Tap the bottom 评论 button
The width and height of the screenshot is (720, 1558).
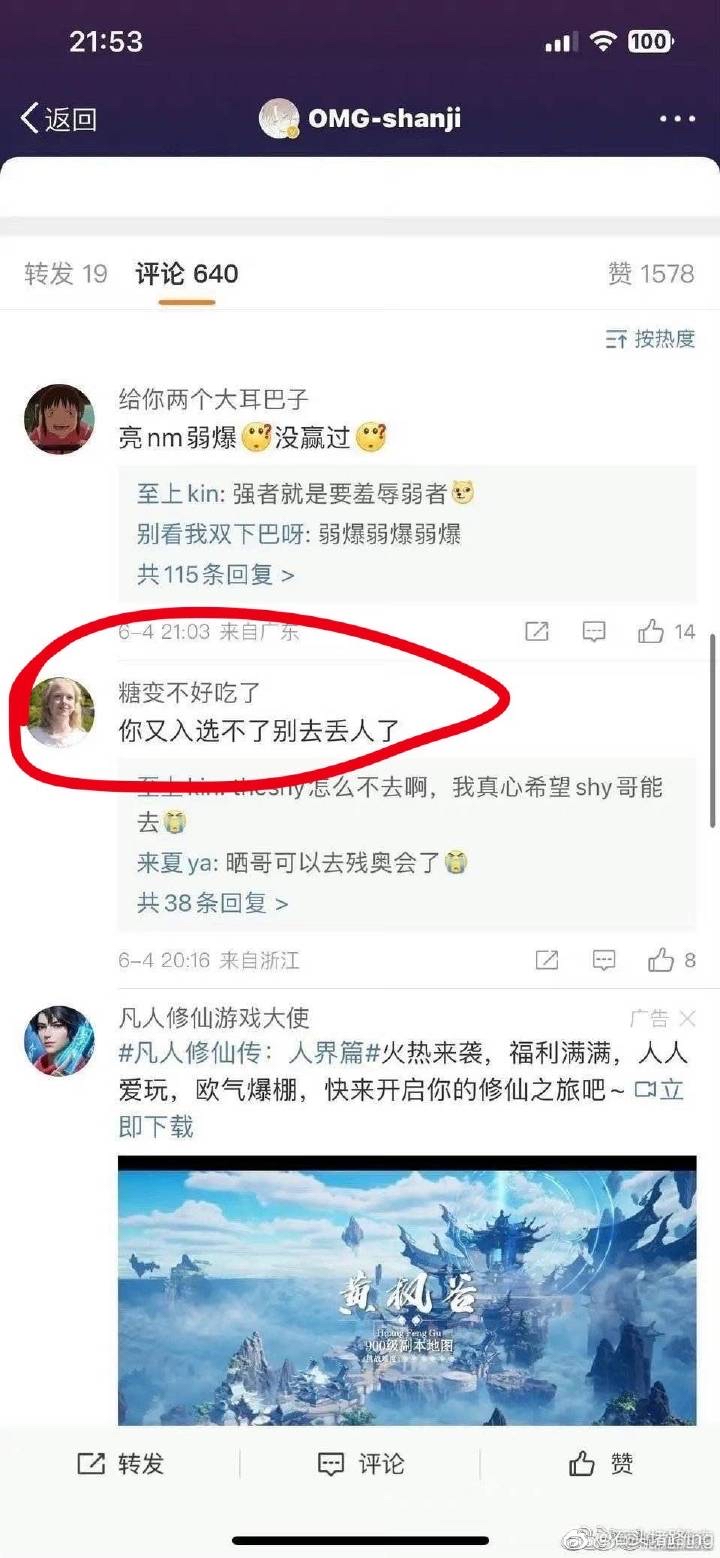coord(360,1464)
